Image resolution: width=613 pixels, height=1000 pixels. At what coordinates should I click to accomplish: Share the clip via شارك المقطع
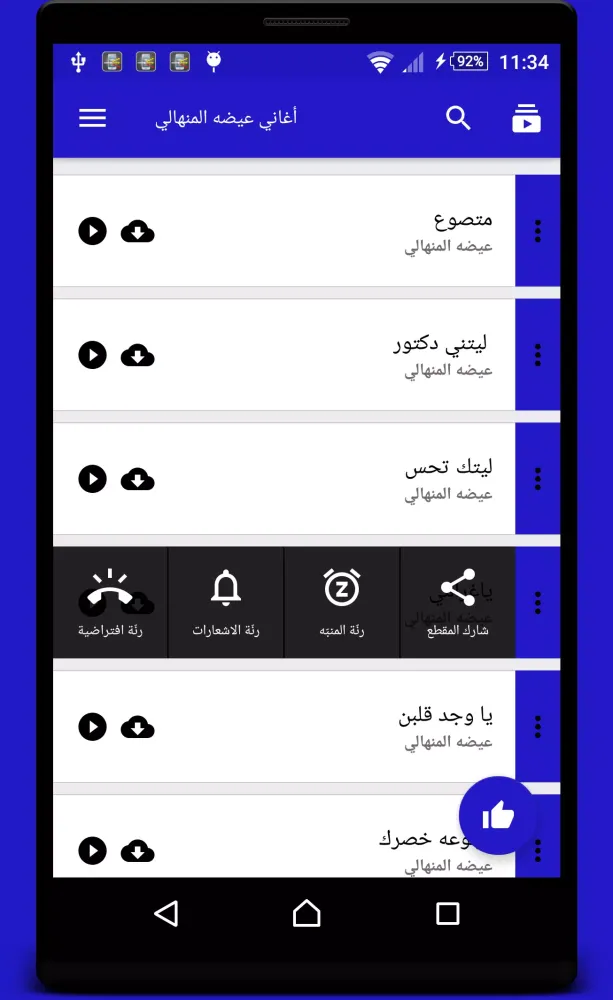(458, 603)
